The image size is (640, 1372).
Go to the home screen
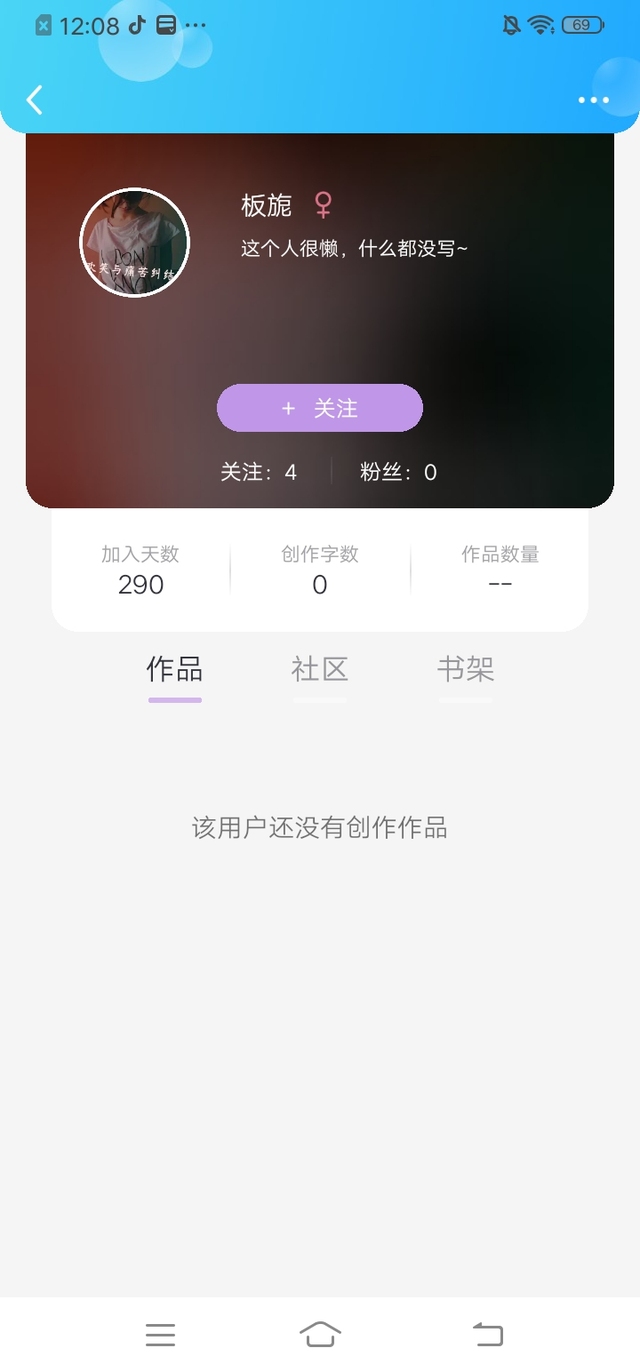pyautogui.click(x=320, y=1334)
